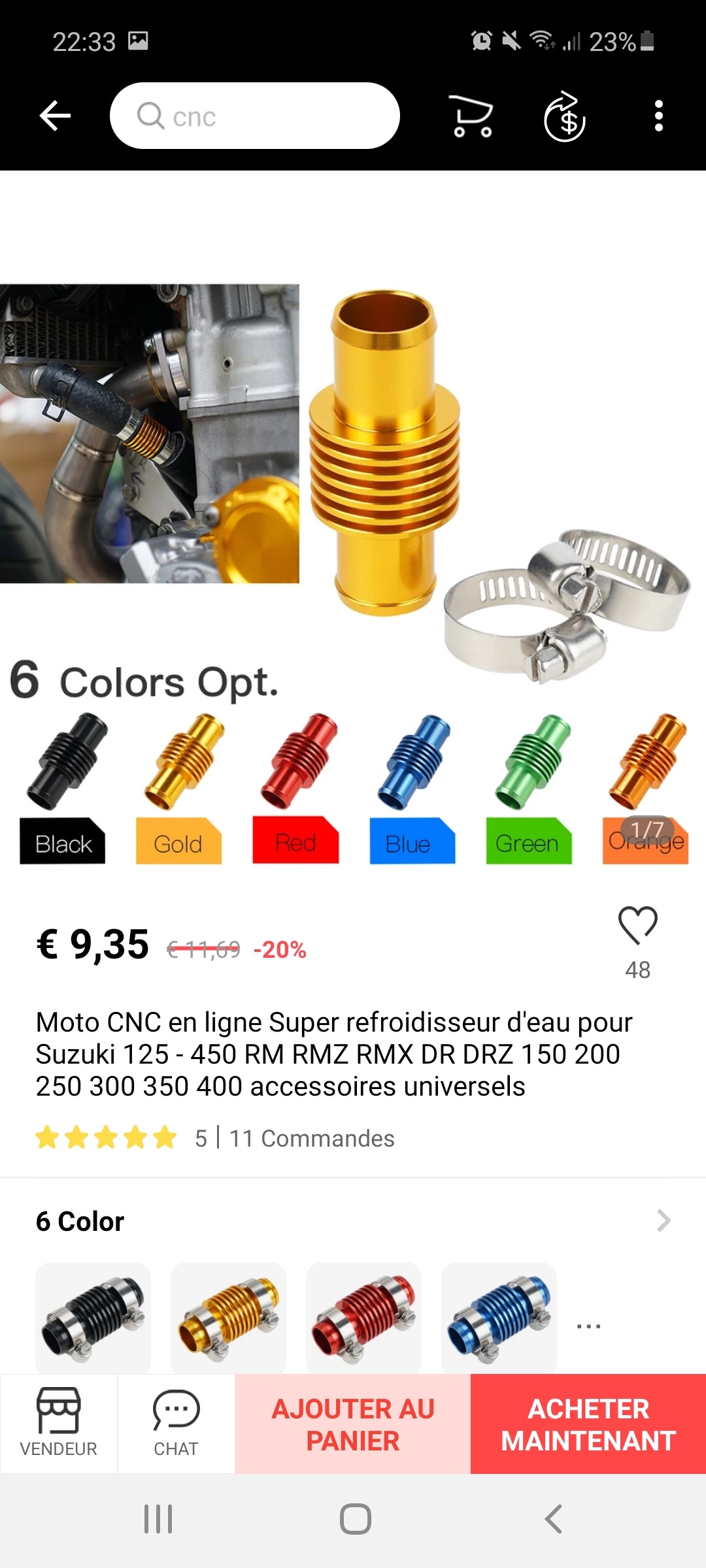Select the blue color variant

(x=499, y=1318)
